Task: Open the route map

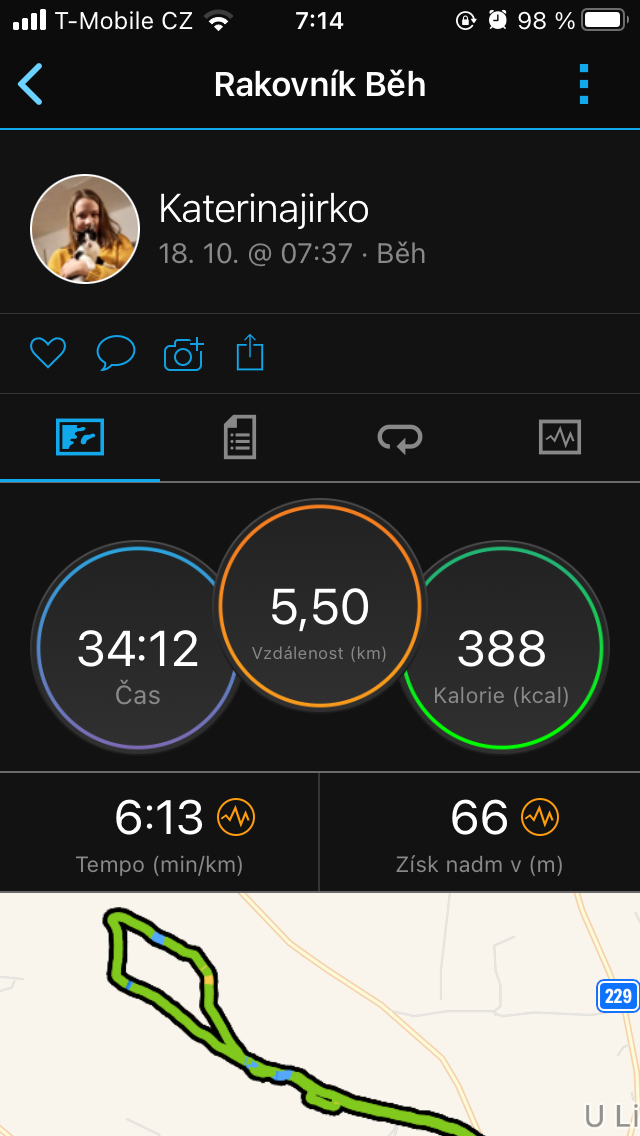Action: tap(320, 1014)
